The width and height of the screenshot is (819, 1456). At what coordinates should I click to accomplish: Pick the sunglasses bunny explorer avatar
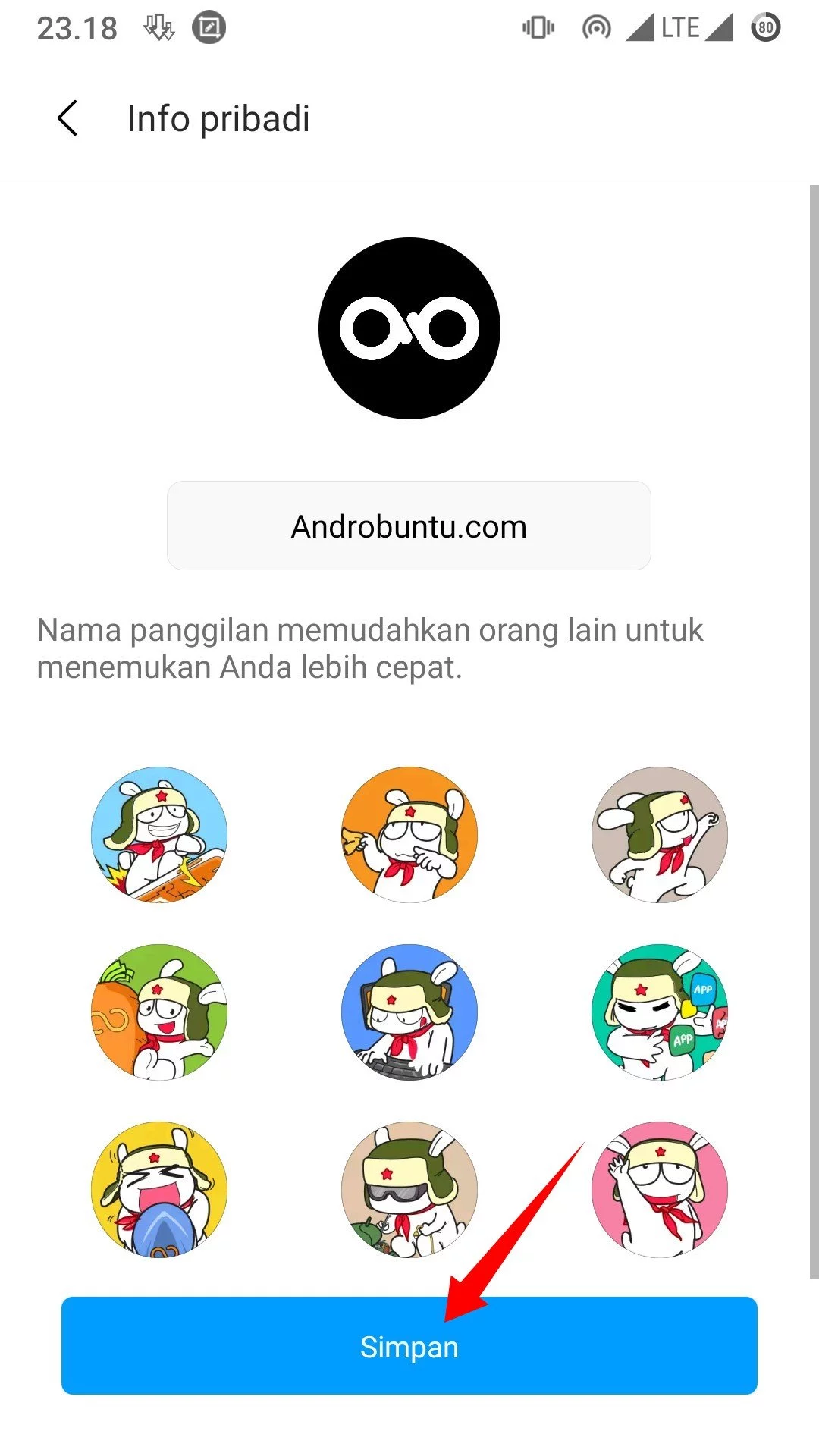409,1191
